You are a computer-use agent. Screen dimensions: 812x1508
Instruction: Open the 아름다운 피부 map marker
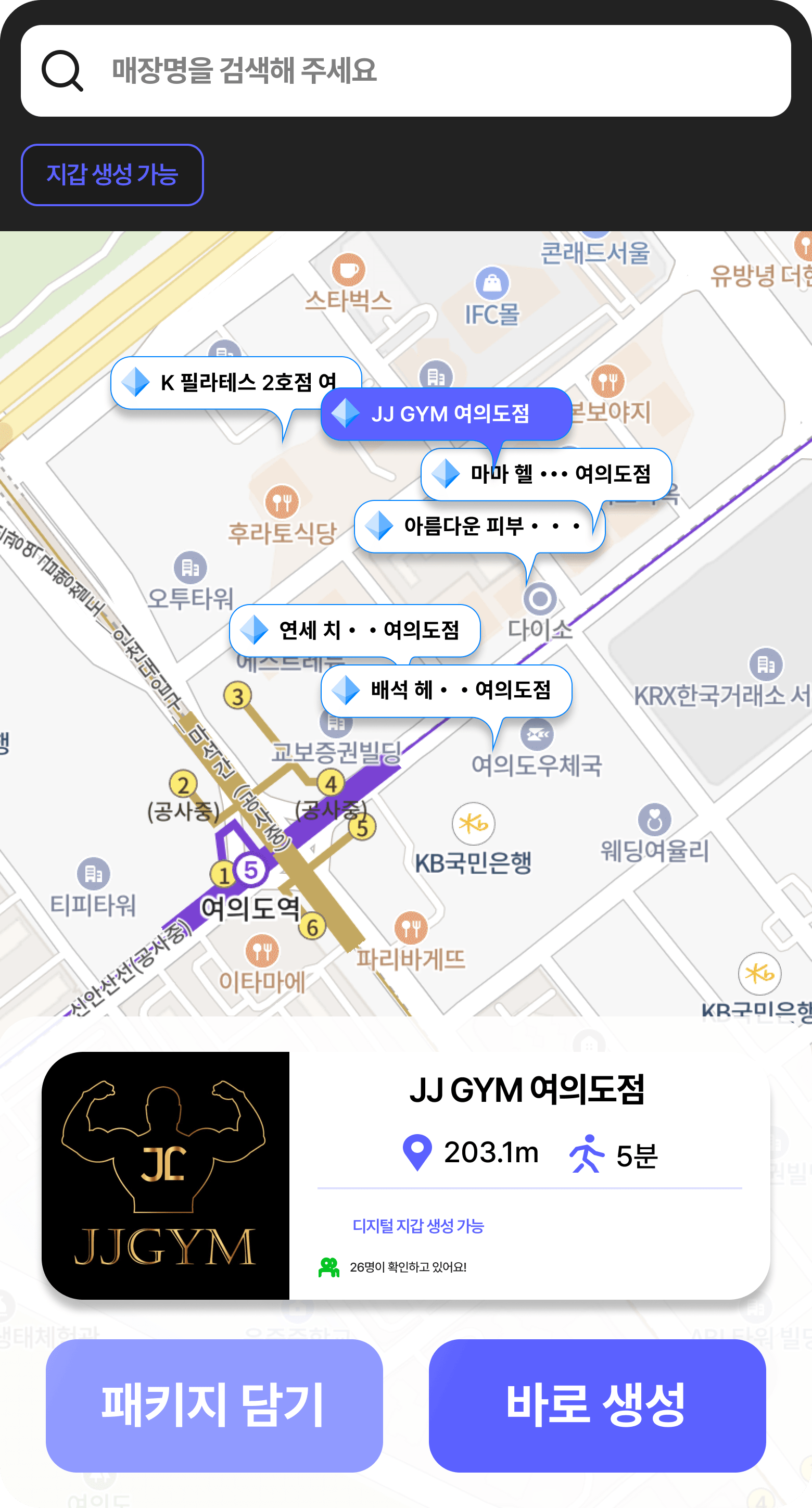pos(480,526)
